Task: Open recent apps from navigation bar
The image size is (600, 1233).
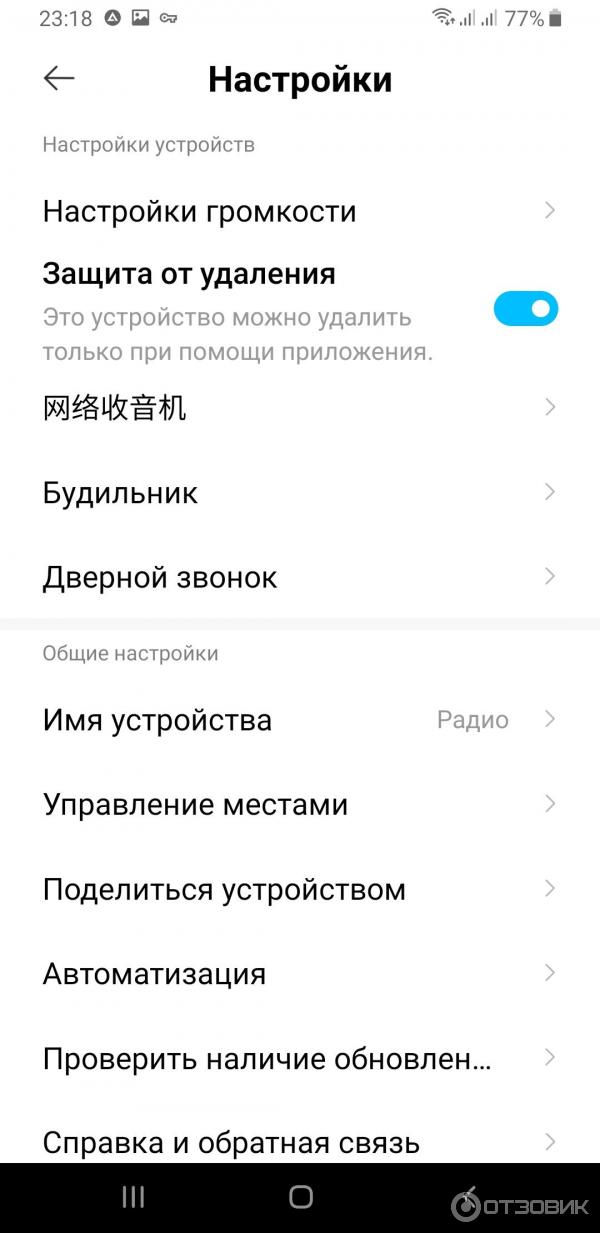Action: 133,1197
